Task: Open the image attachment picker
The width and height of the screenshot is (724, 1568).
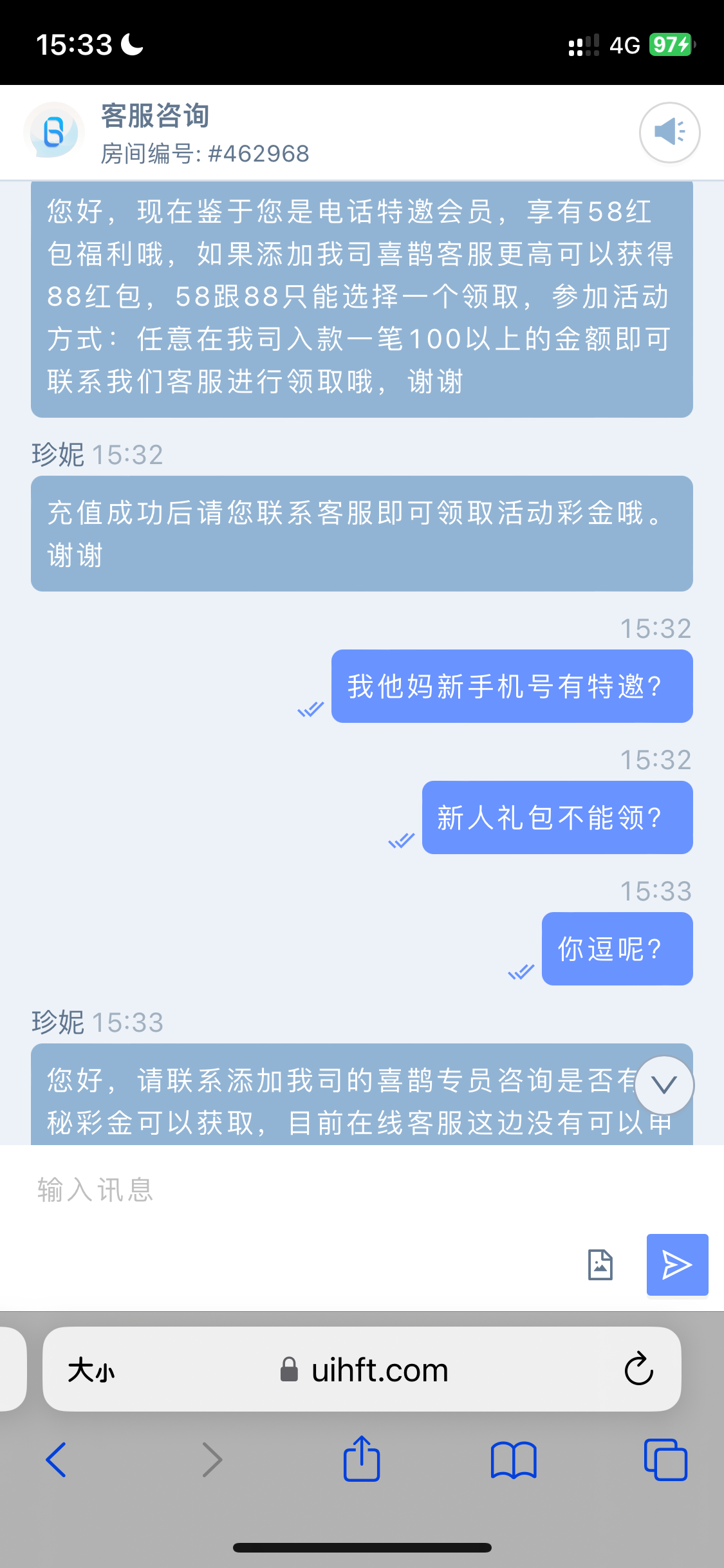Action: pyautogui.click(x=600, y=1264)
